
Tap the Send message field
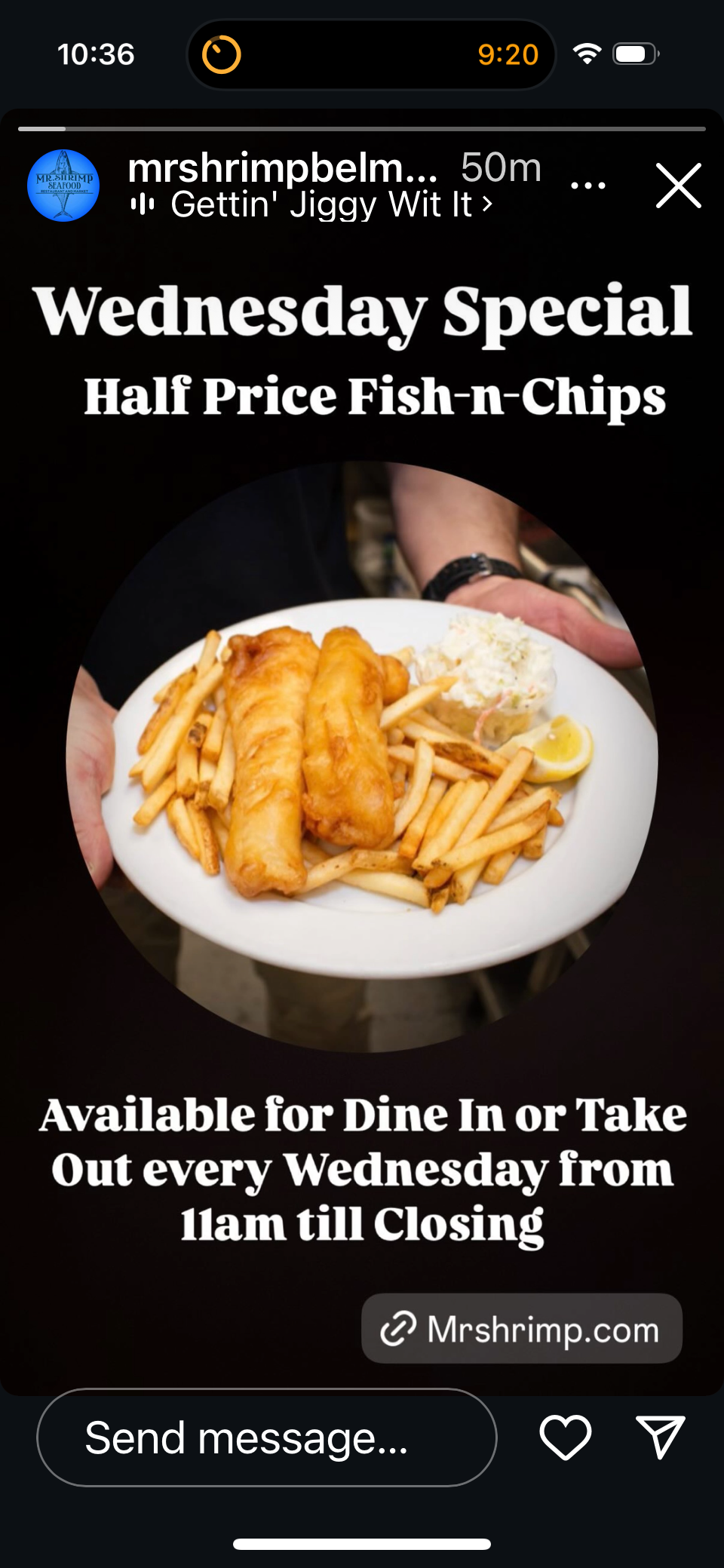(x=266, y=1438)
